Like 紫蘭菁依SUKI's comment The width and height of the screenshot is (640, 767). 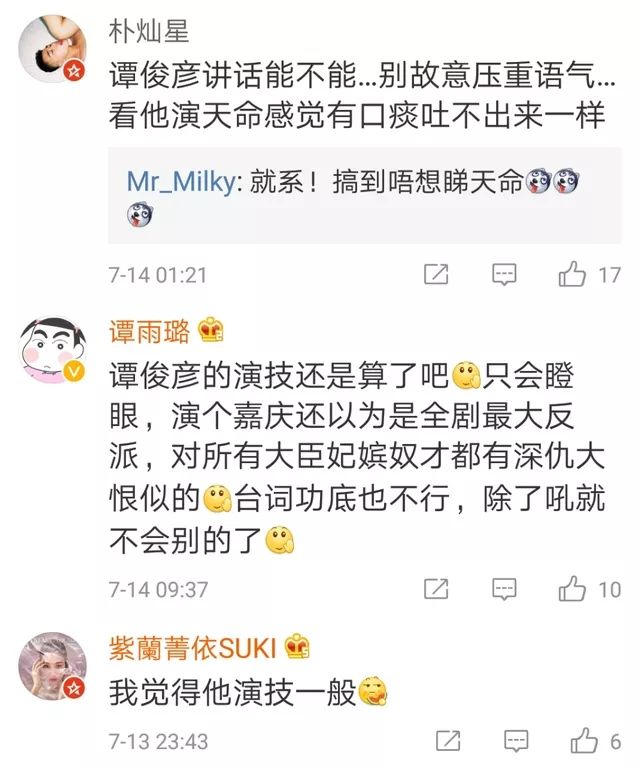pos(584,741)
